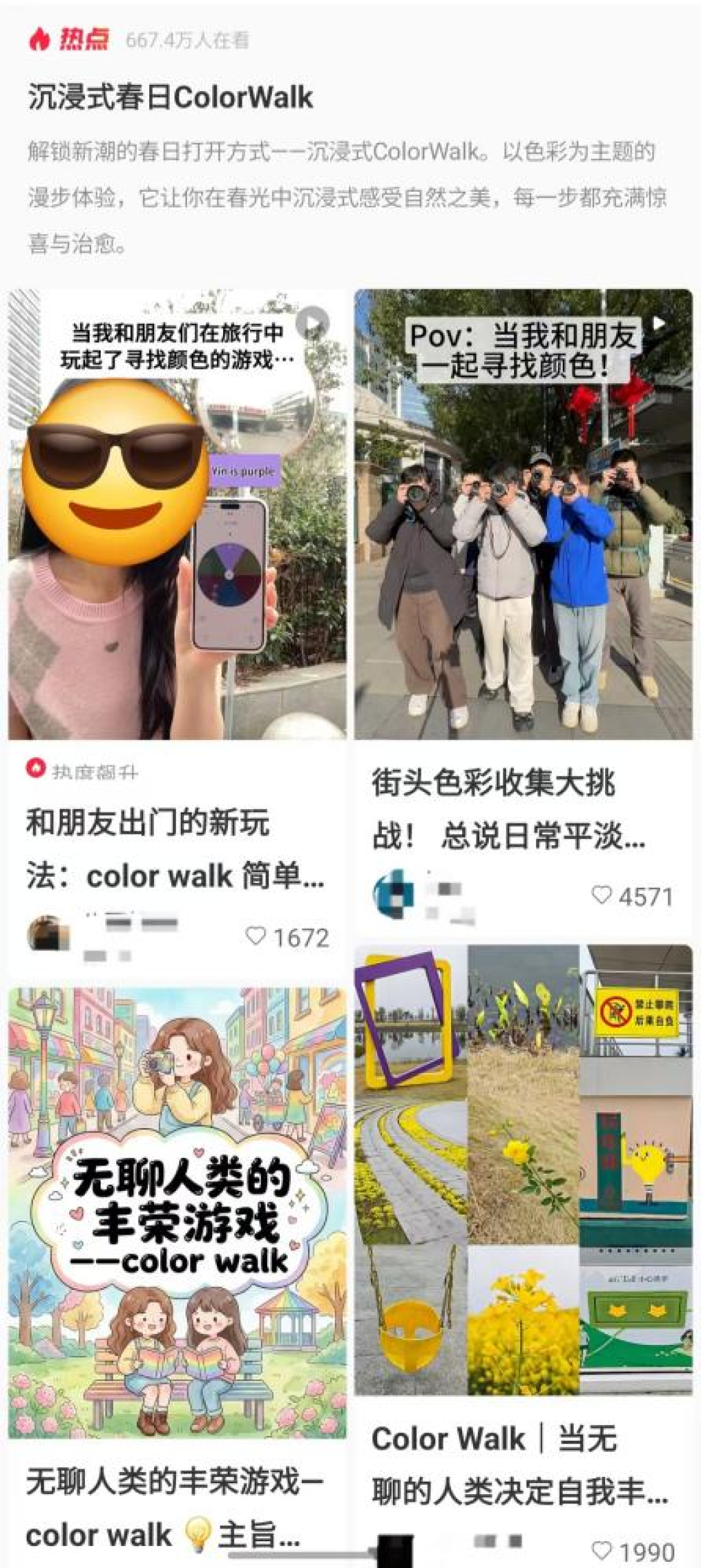Open the Color Walk 当无聊的人类 post
Image resolution: width=701 pixels, height=1568 pixels.
point(523,1169)
